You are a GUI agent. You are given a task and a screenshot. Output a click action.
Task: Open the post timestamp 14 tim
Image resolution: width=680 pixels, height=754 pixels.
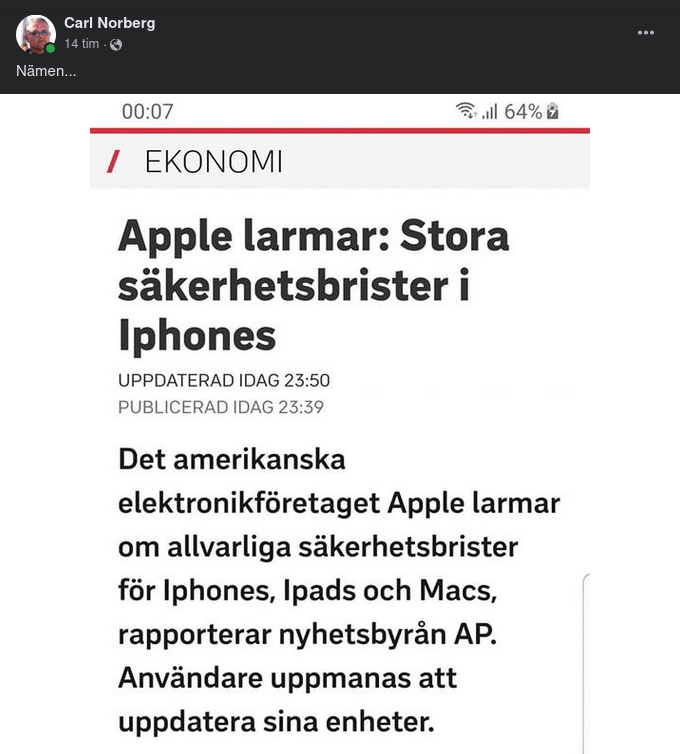tap(81, 44)
